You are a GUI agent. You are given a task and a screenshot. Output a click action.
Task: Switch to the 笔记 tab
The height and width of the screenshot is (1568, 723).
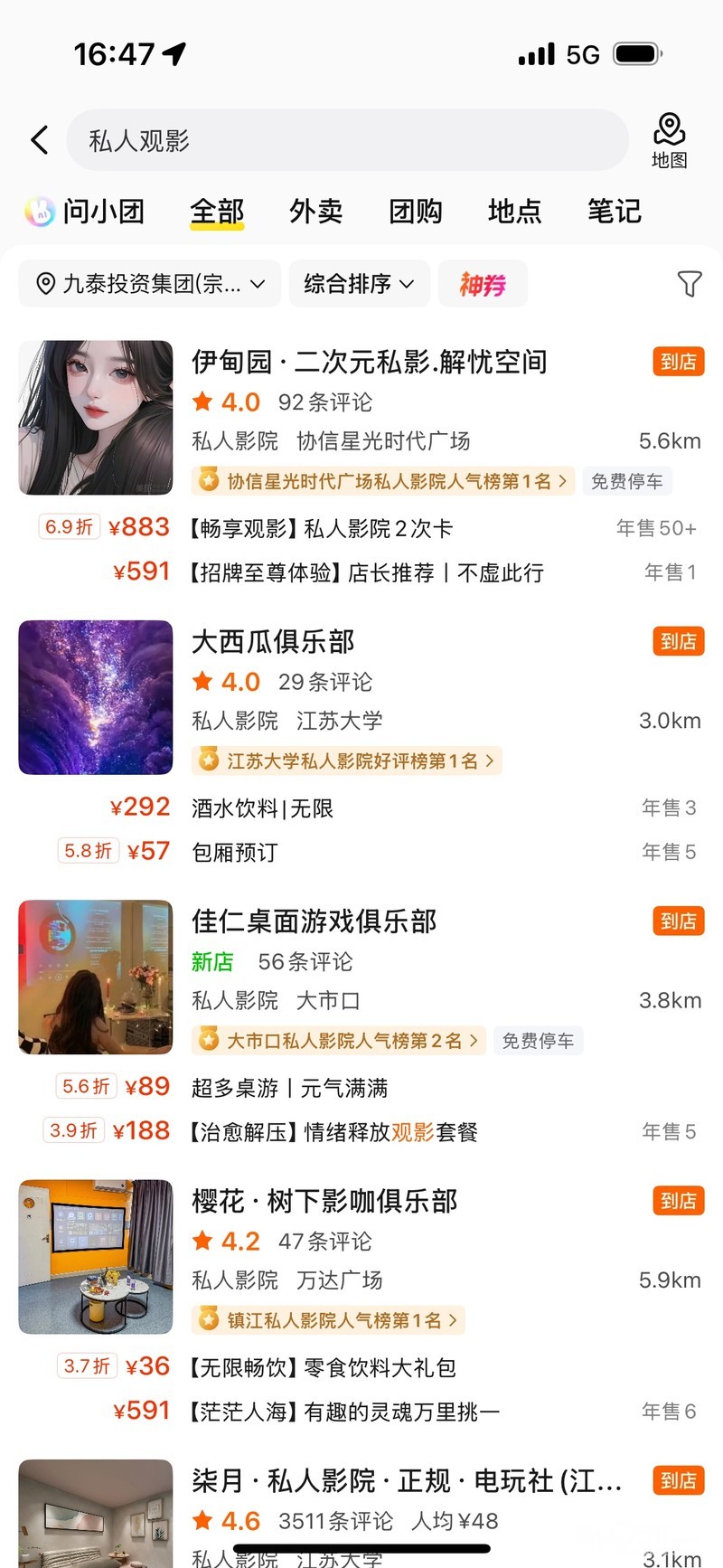(614, 212)
